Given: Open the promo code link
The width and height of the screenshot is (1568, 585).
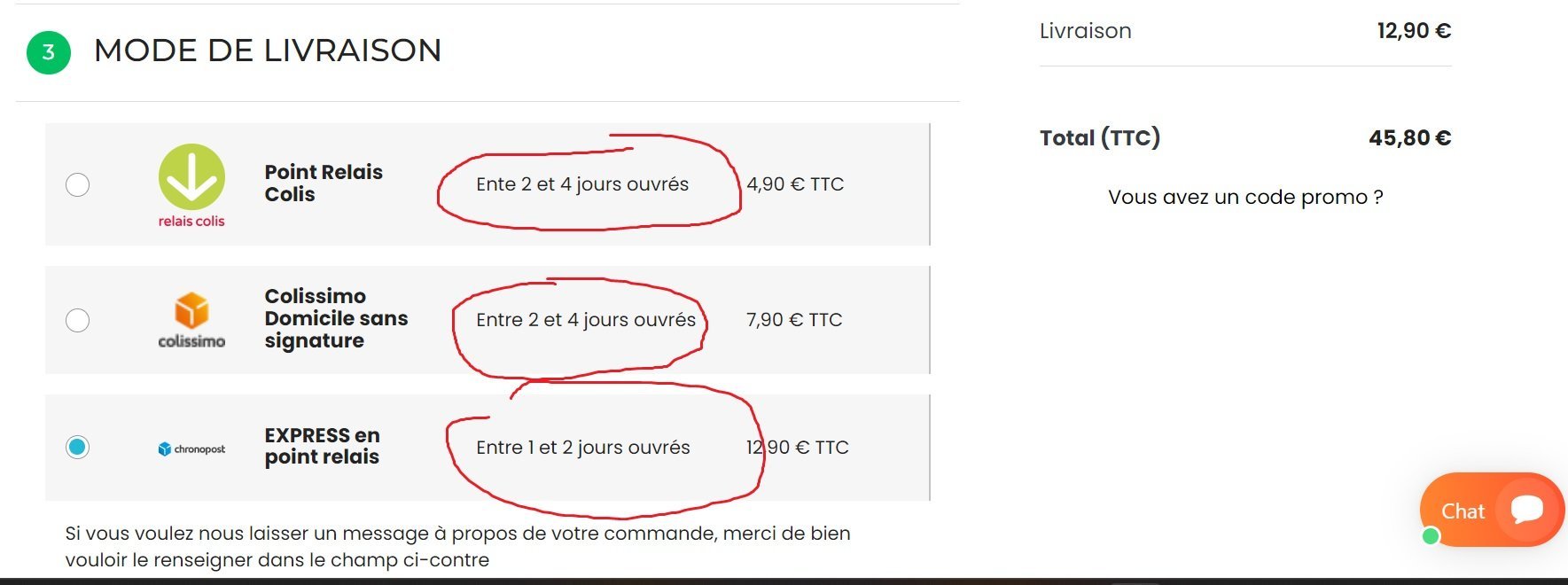Looking at the screenshot, I should (x=1244, y=197).
